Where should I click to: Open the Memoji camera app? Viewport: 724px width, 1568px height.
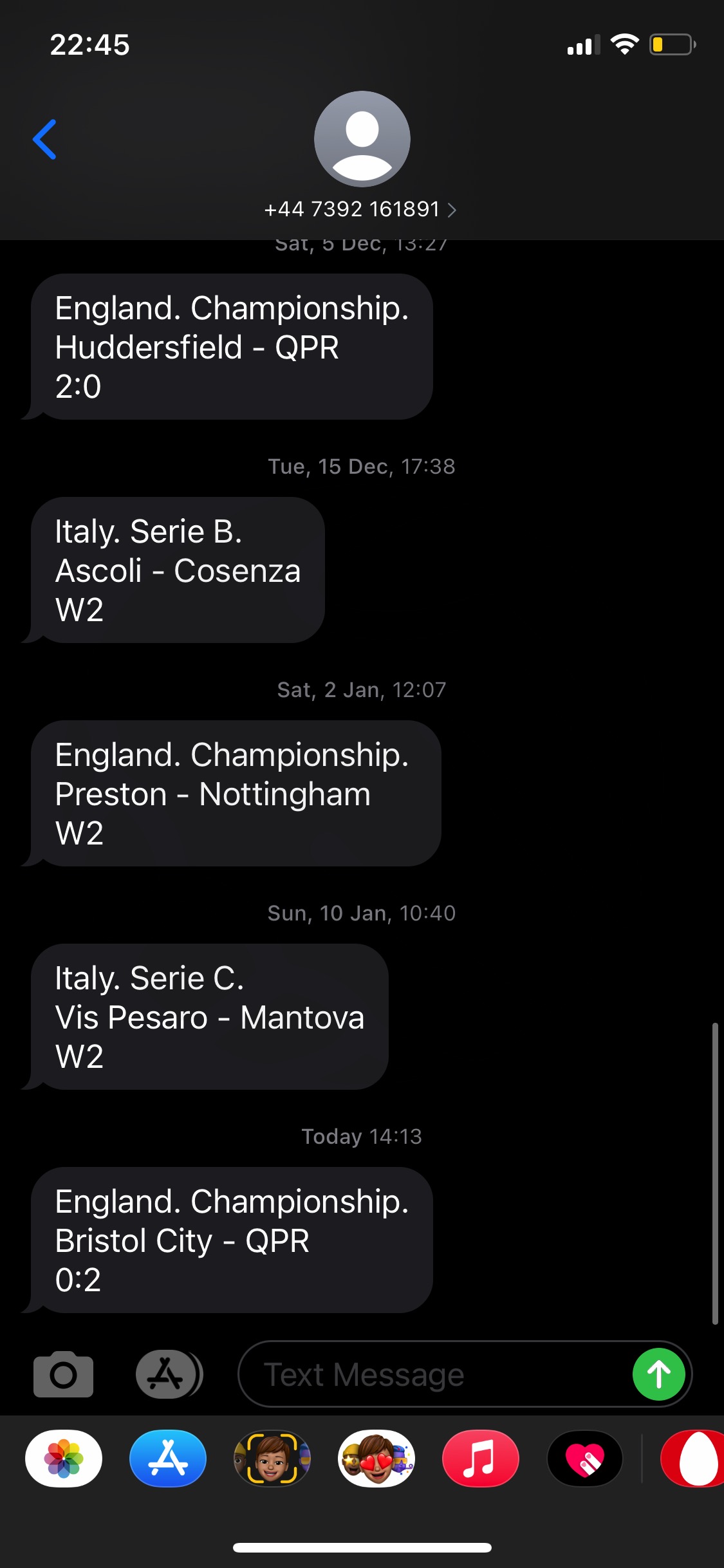pyautogui.click(x=272, y=1459)
